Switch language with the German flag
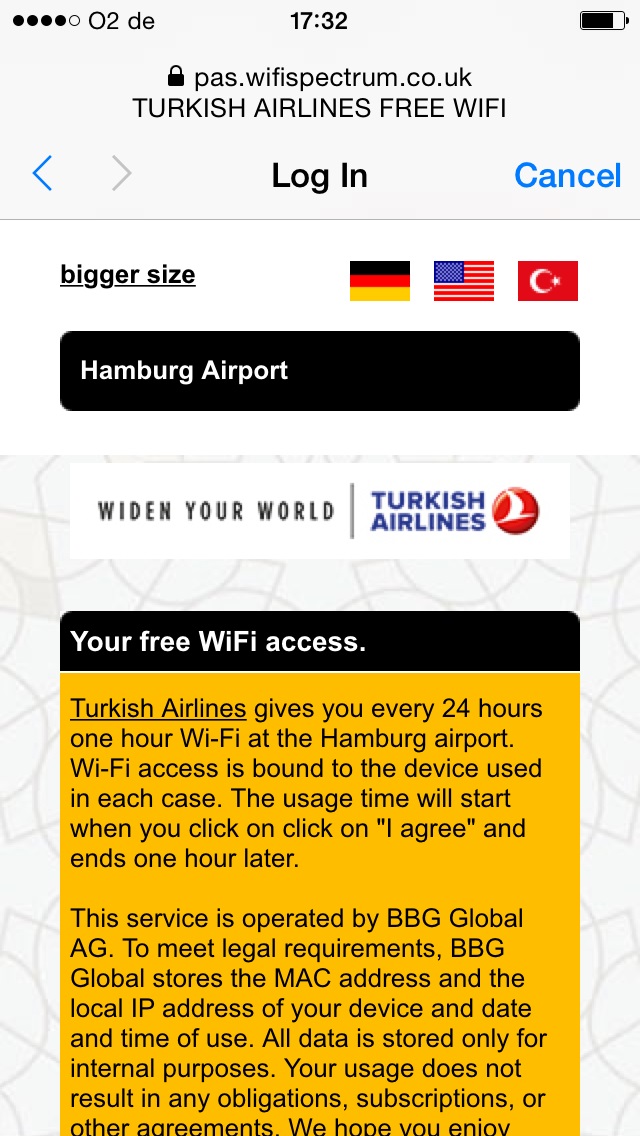This screenshot has height=1136, width=640. click(x=380, y=280)
